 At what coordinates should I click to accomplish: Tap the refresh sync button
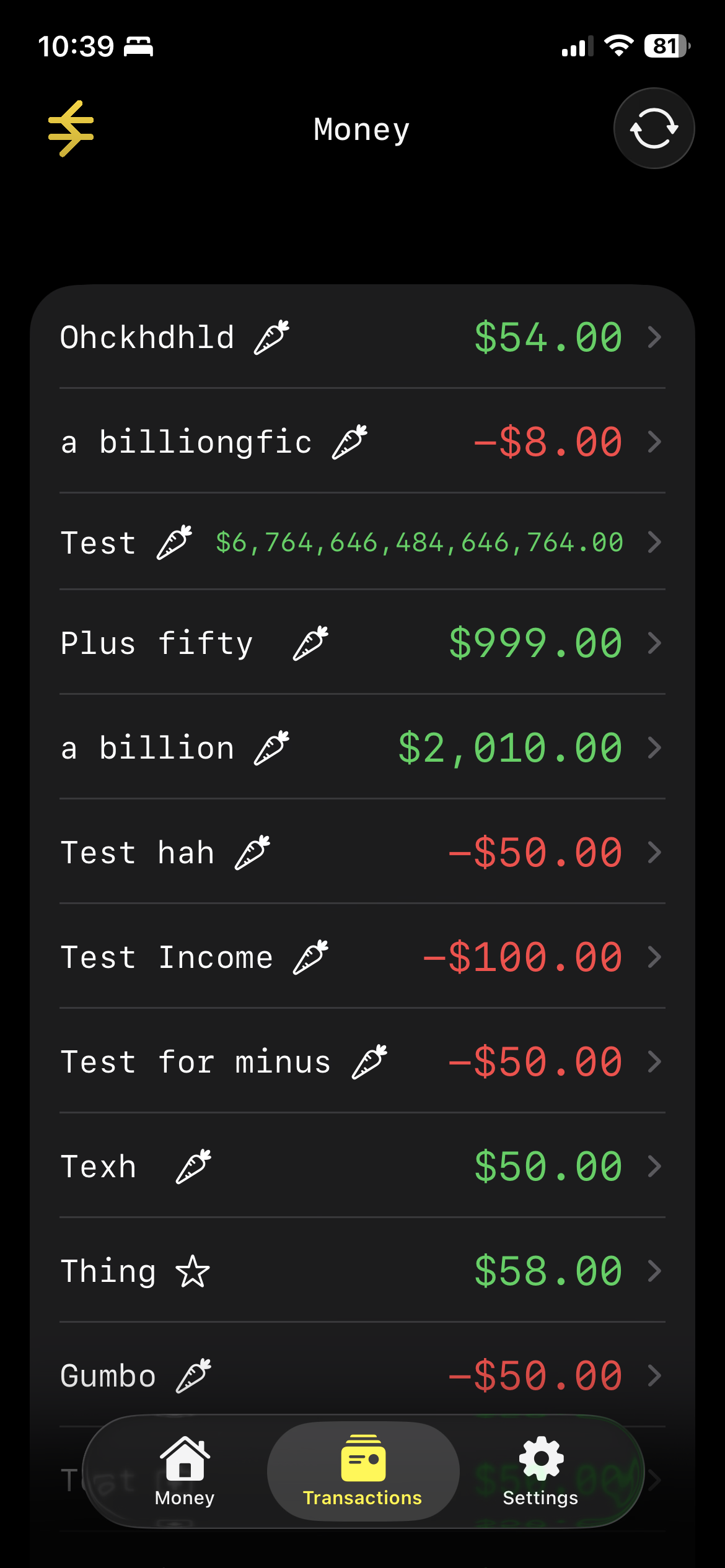tap(654, 128)
